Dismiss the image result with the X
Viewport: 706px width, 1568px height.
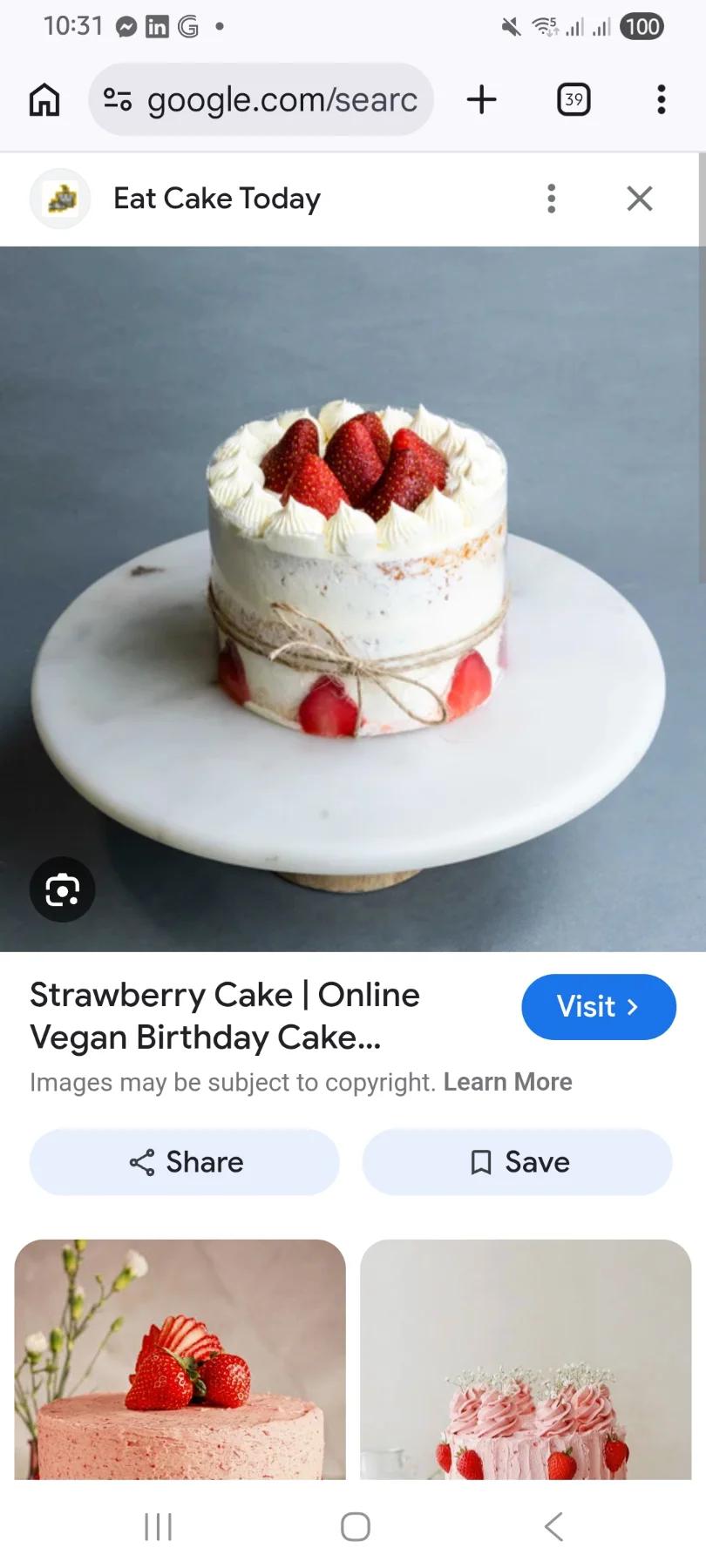(x=639, y=199)
